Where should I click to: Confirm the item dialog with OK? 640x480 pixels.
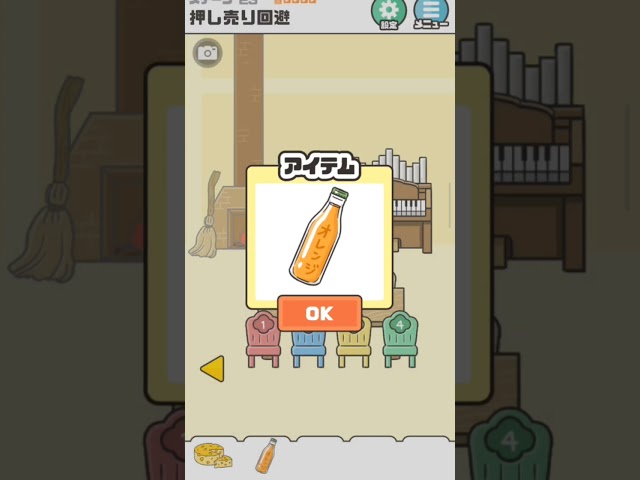tap(319, 313)
